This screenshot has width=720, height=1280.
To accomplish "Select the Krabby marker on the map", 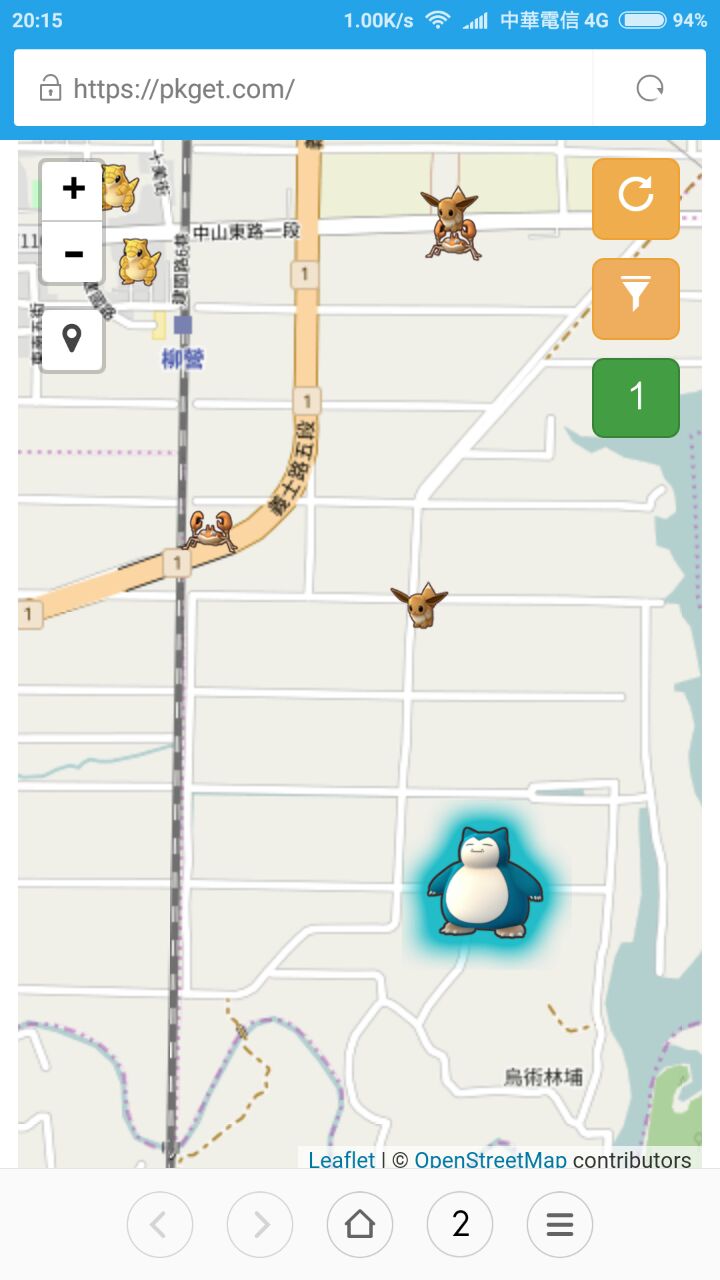I will coord(210,529).
